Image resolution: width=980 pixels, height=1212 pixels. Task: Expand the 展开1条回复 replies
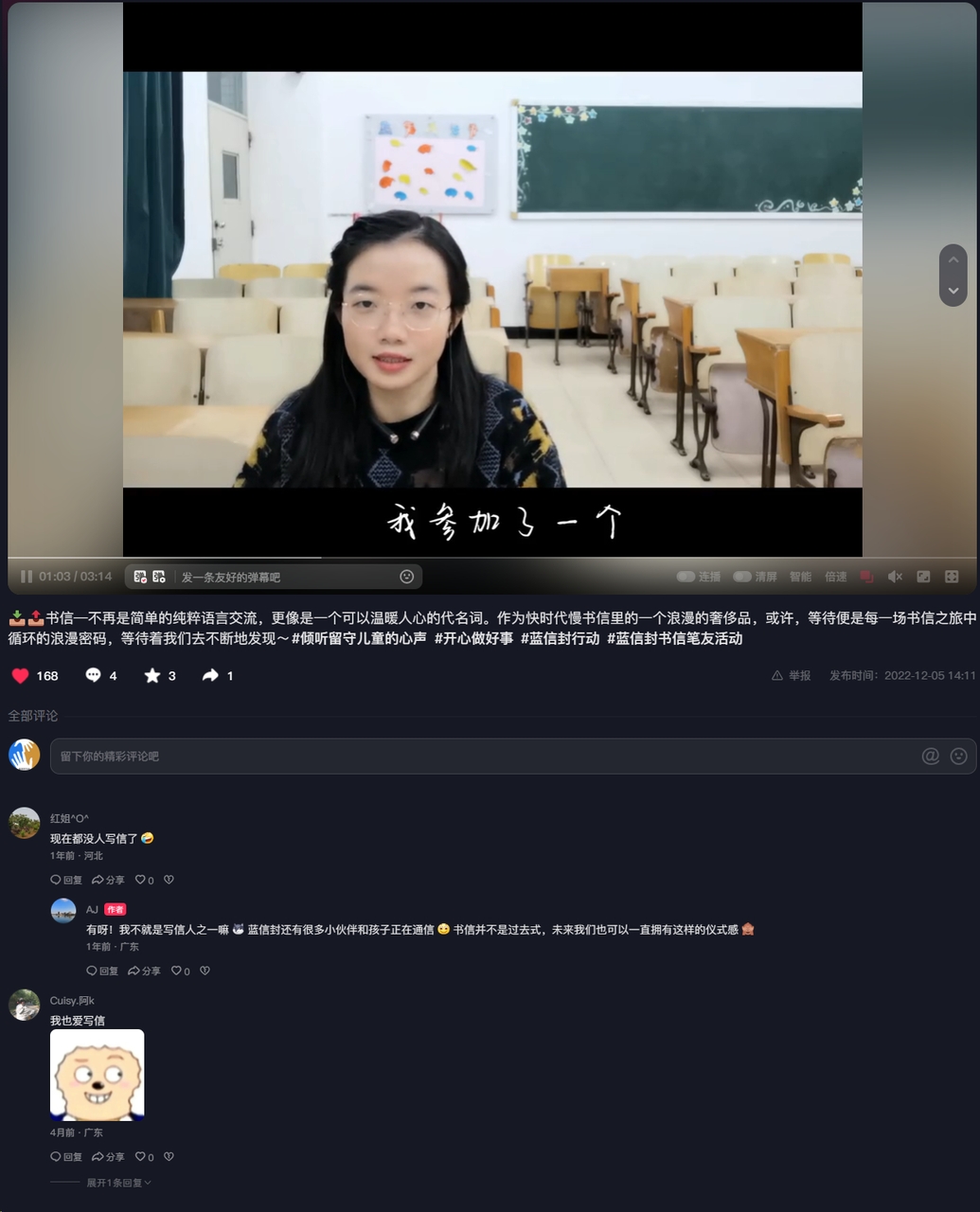[x=118, y=1183]
